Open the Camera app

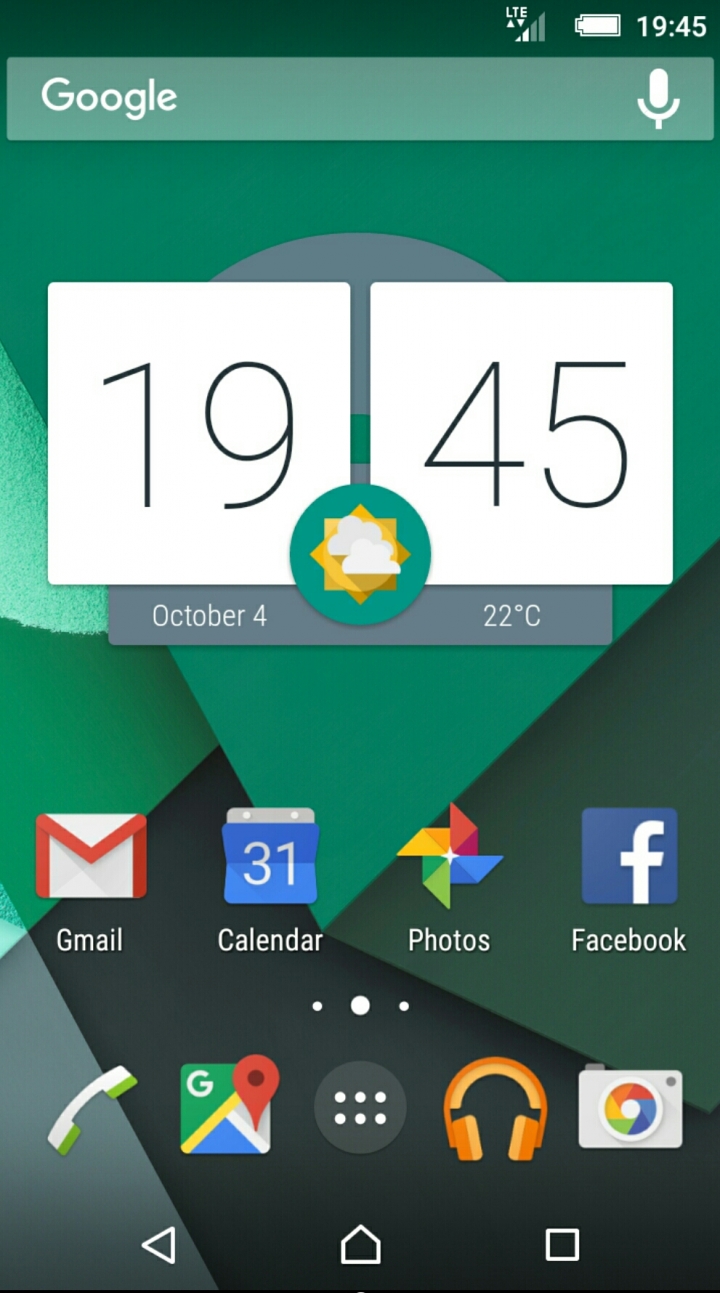click(x=630, y=1108)
